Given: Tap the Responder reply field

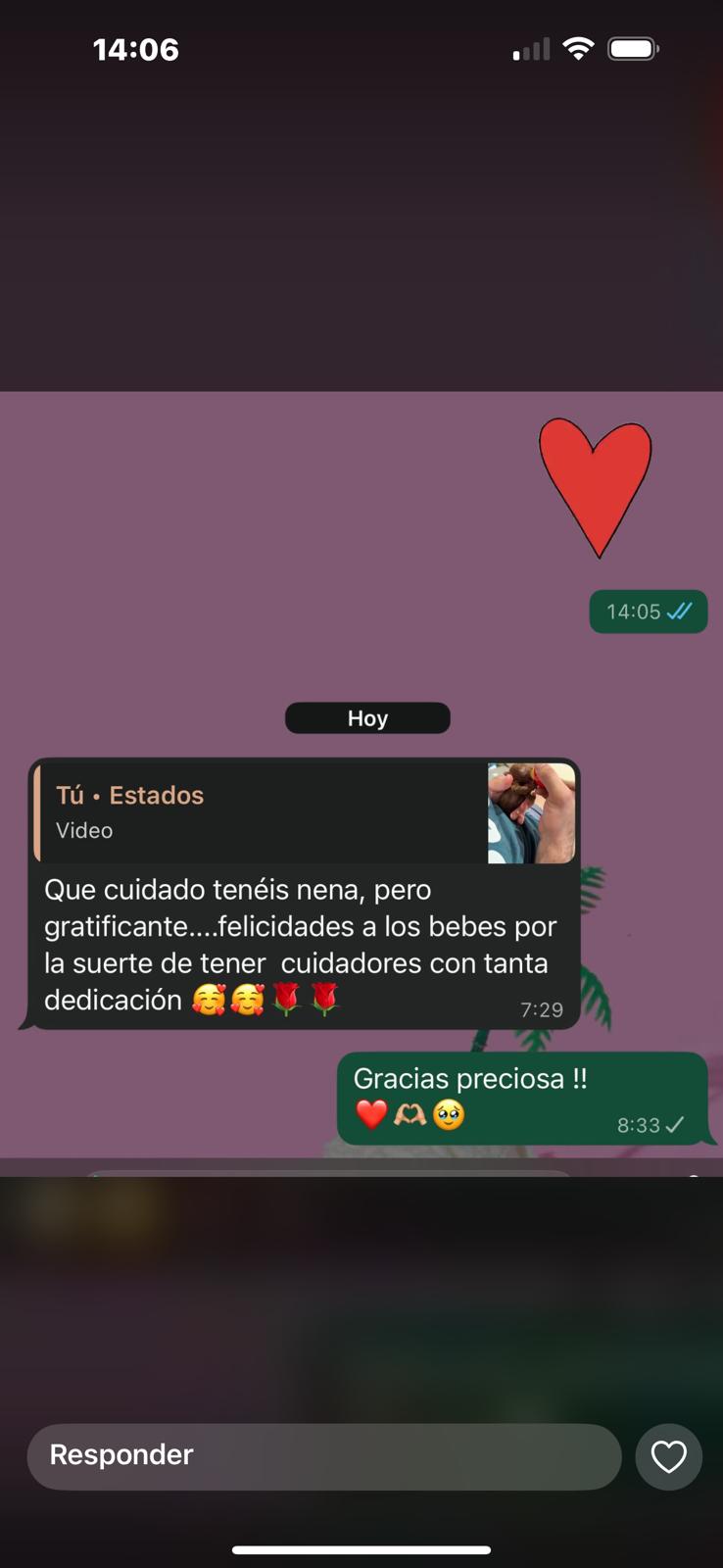Looking at the screenshot, I should click(323, 1456).
